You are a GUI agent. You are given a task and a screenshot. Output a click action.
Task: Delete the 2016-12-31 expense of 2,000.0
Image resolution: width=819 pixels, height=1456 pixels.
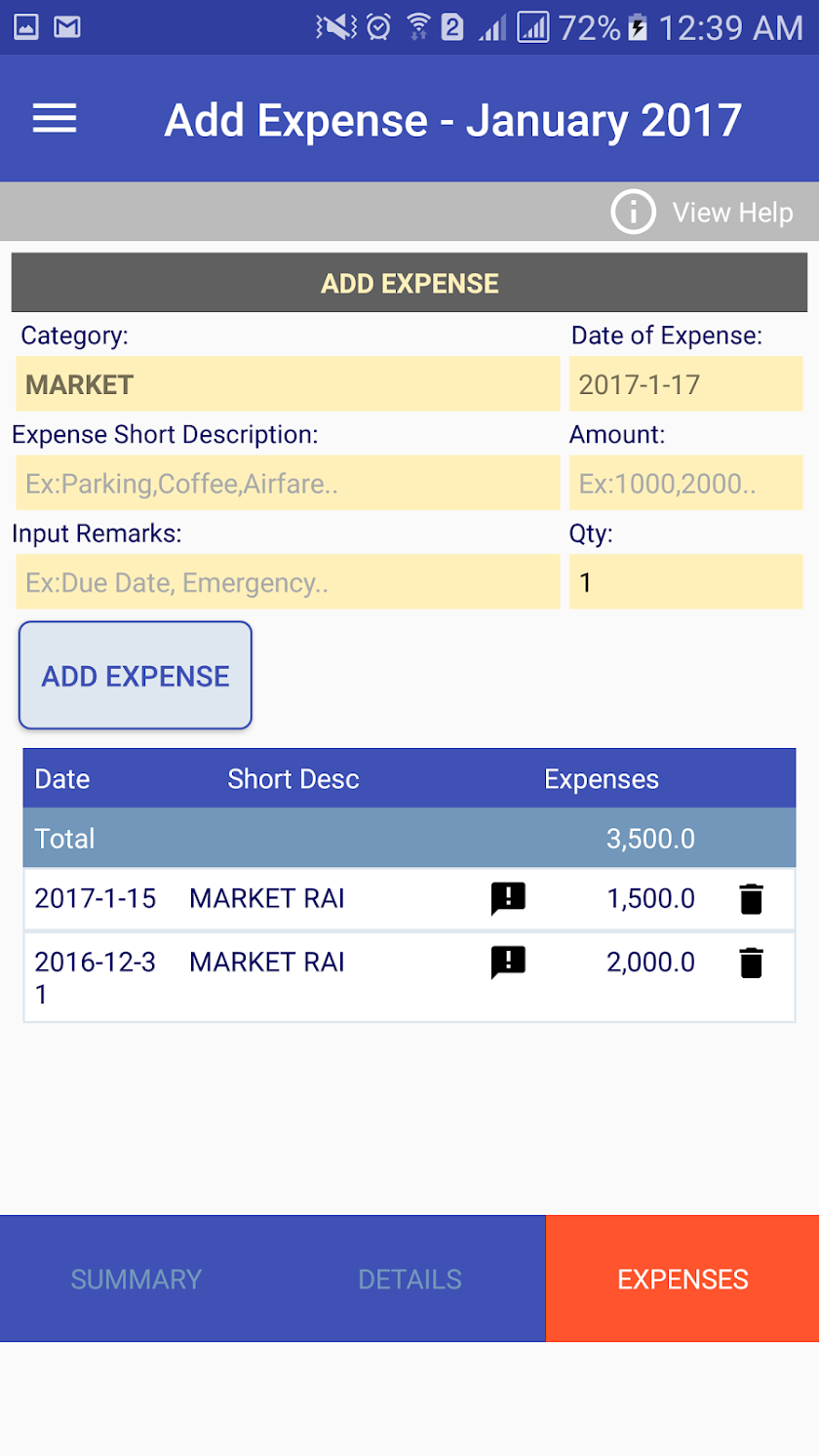tap(751, 963)
